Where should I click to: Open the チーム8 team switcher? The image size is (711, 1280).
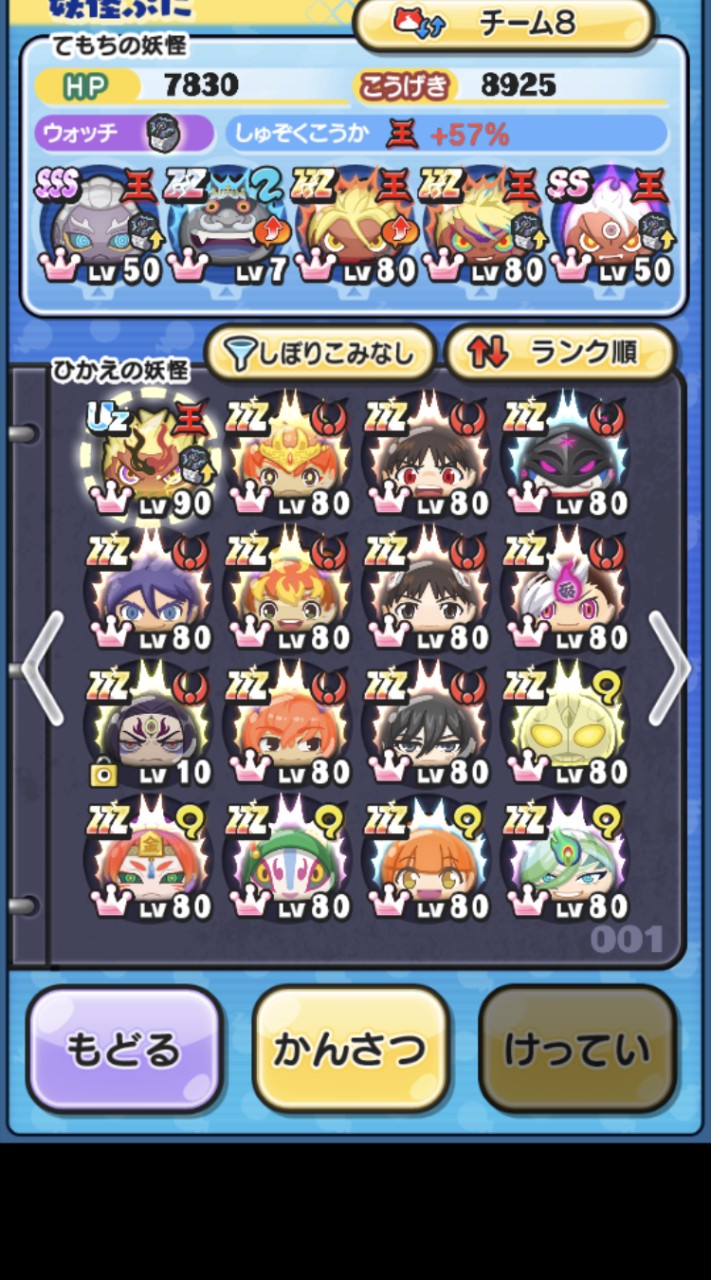coord(504,24)
